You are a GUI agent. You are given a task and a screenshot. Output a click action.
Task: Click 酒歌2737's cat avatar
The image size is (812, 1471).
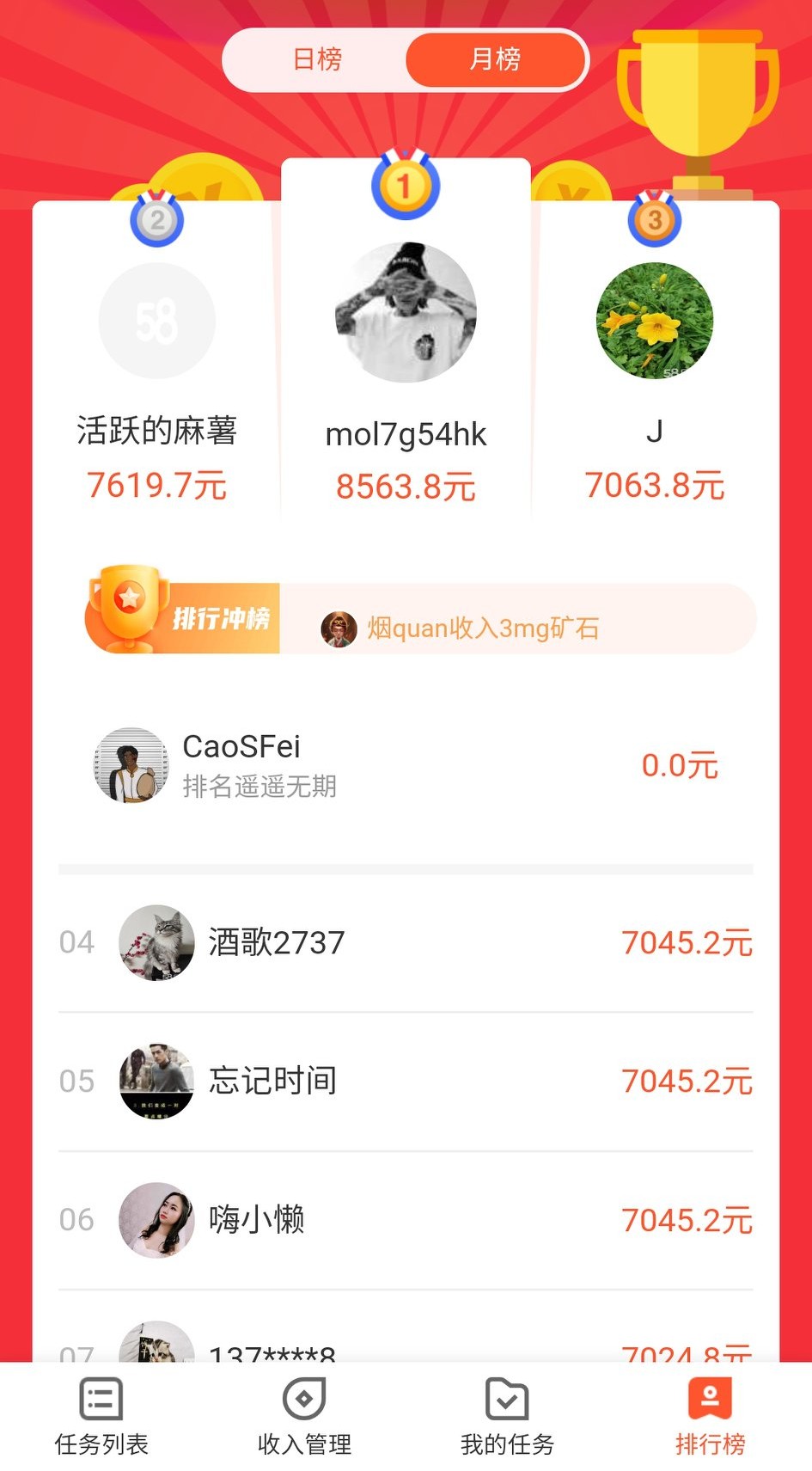click(156, 943)
